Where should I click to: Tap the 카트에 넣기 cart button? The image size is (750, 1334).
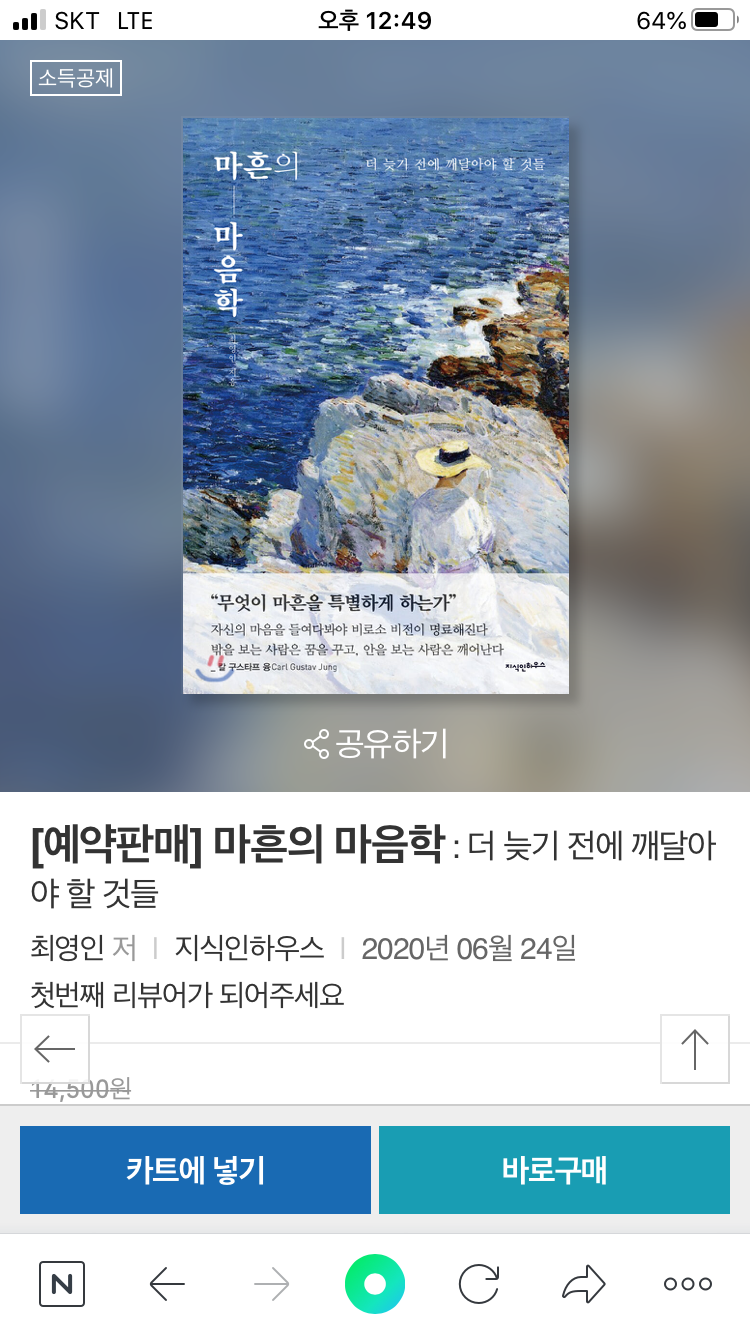tap(194, 1170)
